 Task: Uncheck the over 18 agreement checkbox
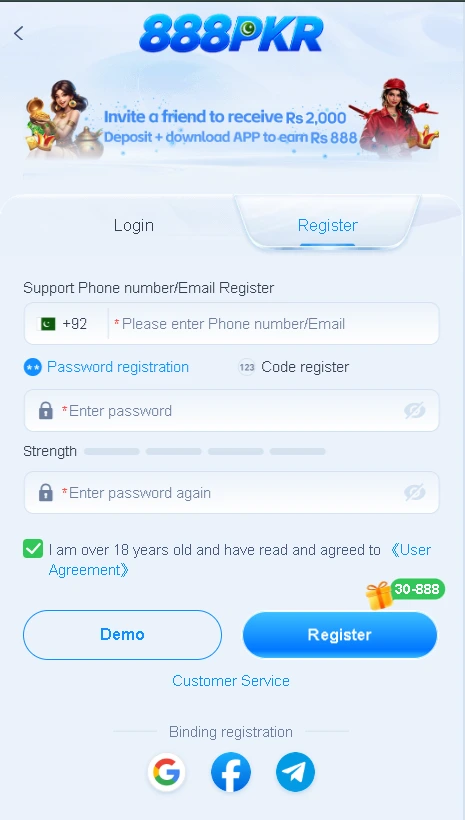[x=33, y=549]
